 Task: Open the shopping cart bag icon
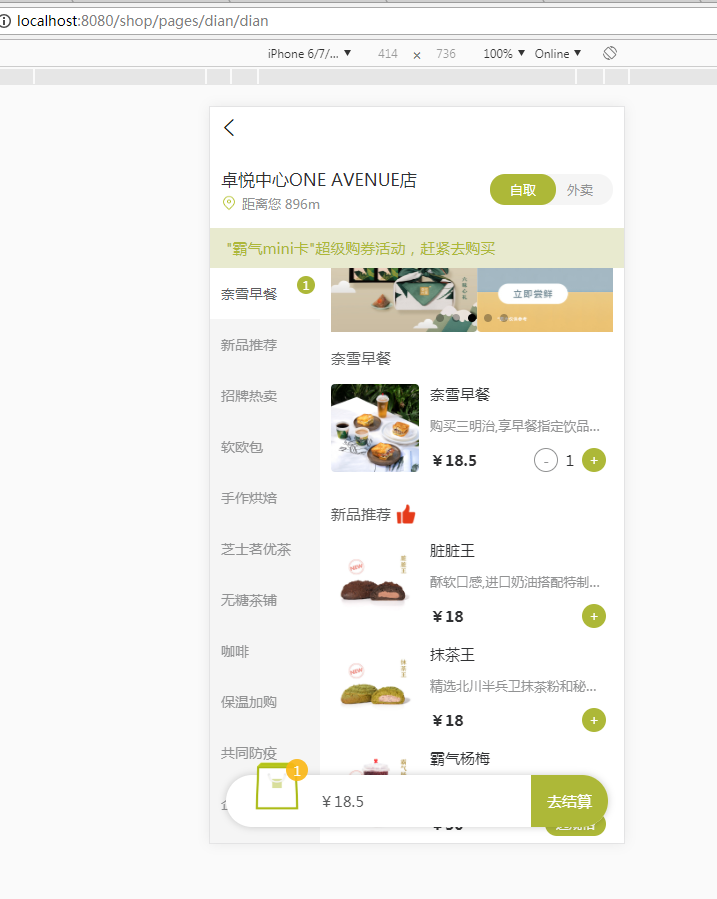pos(277,789)
